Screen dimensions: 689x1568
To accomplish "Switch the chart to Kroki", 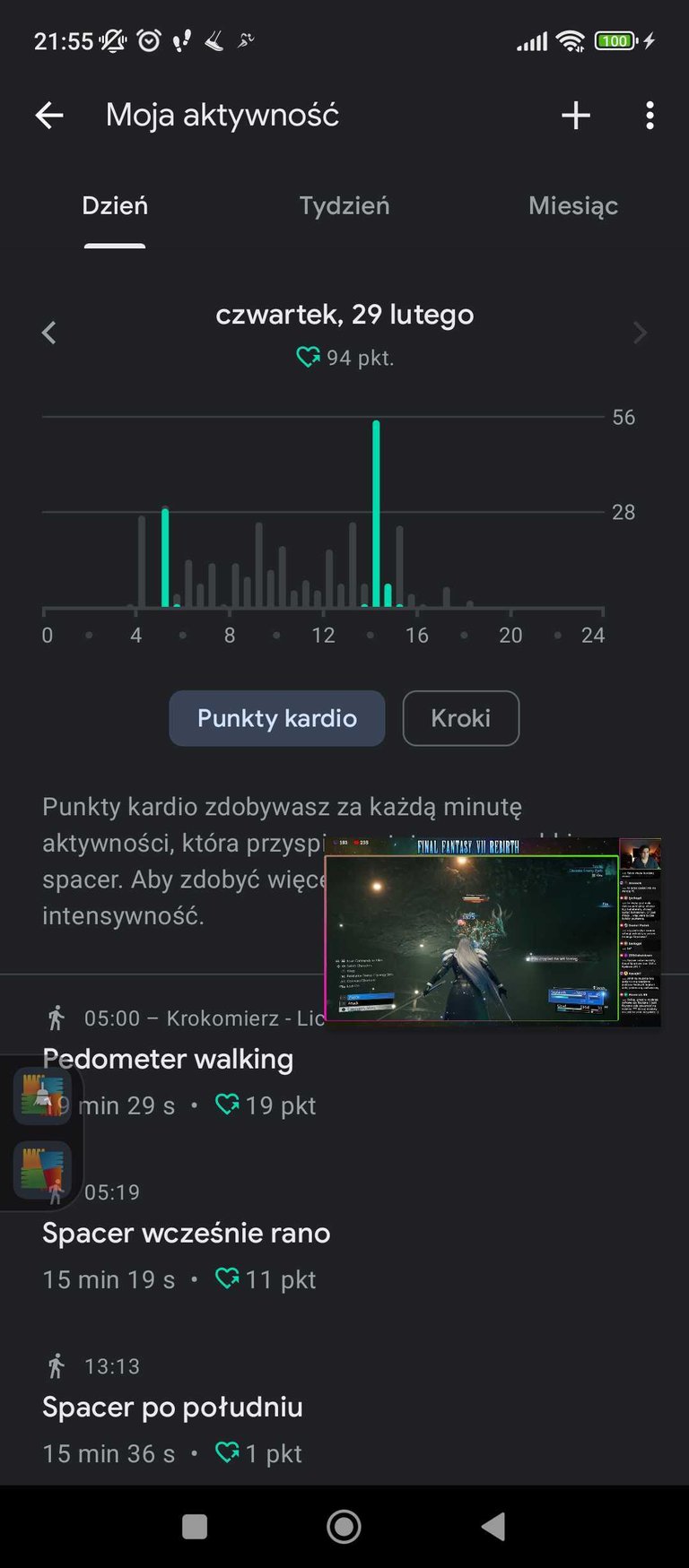I will (461, 718).
